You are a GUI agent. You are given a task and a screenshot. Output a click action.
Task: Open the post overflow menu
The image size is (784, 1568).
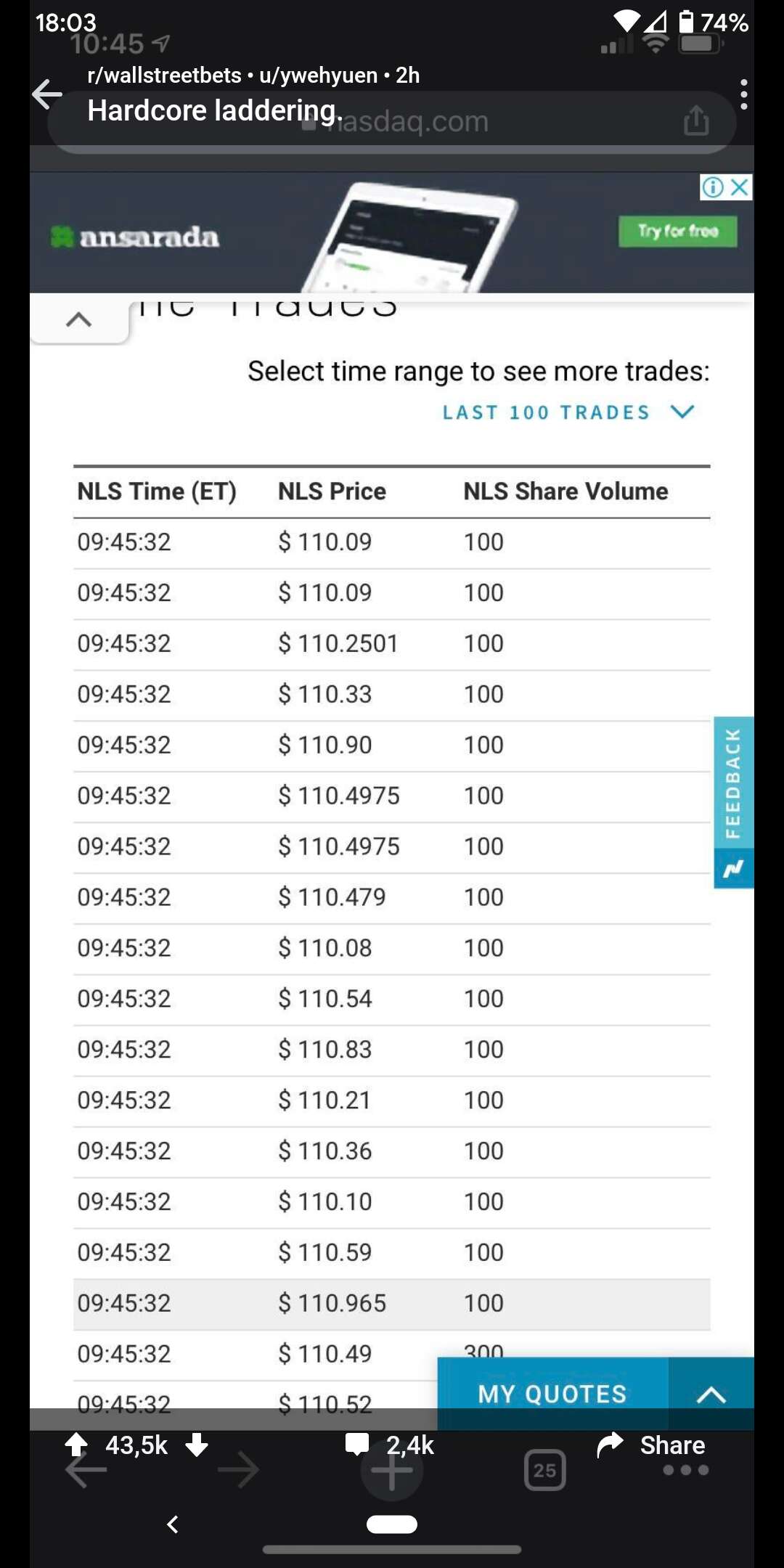point(744,94)
